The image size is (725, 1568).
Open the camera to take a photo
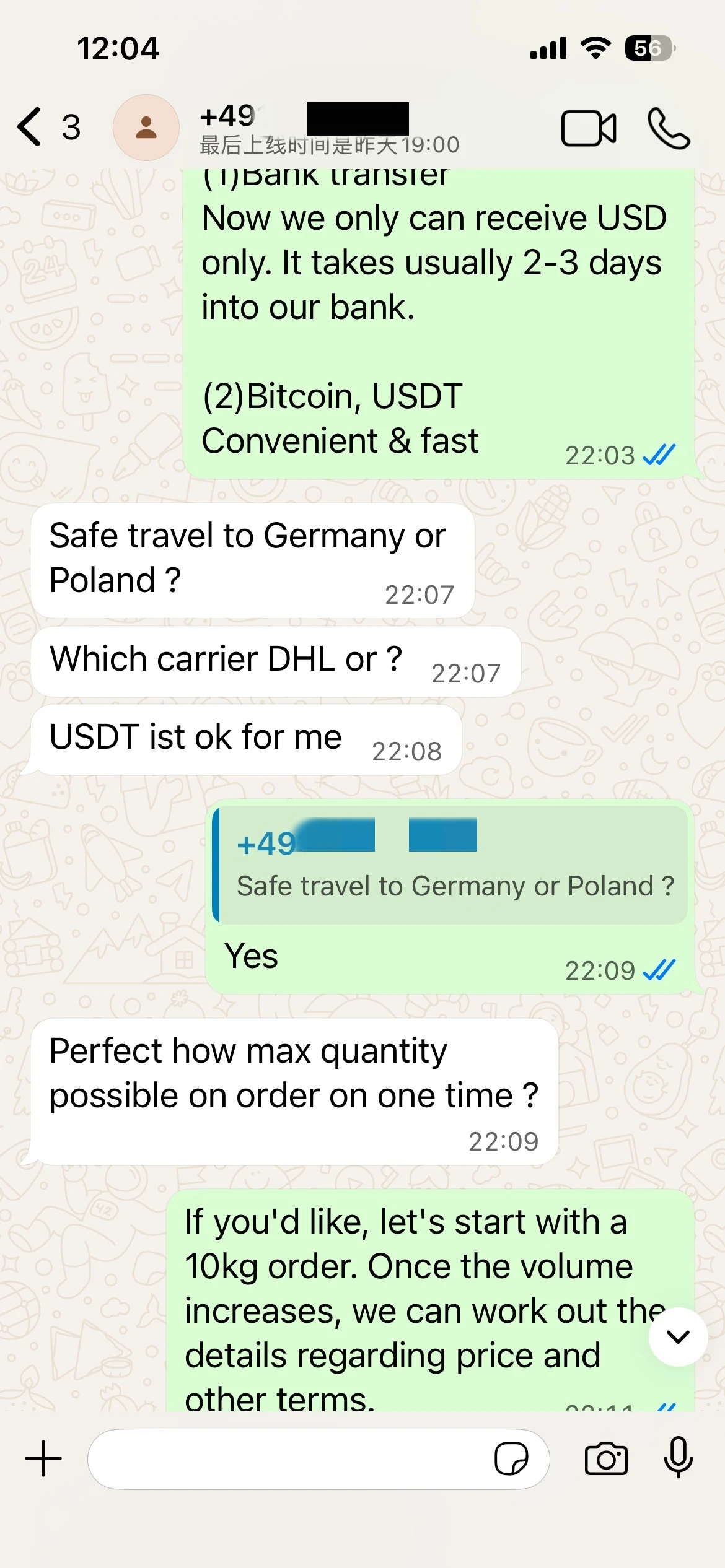pos(606,1459)
